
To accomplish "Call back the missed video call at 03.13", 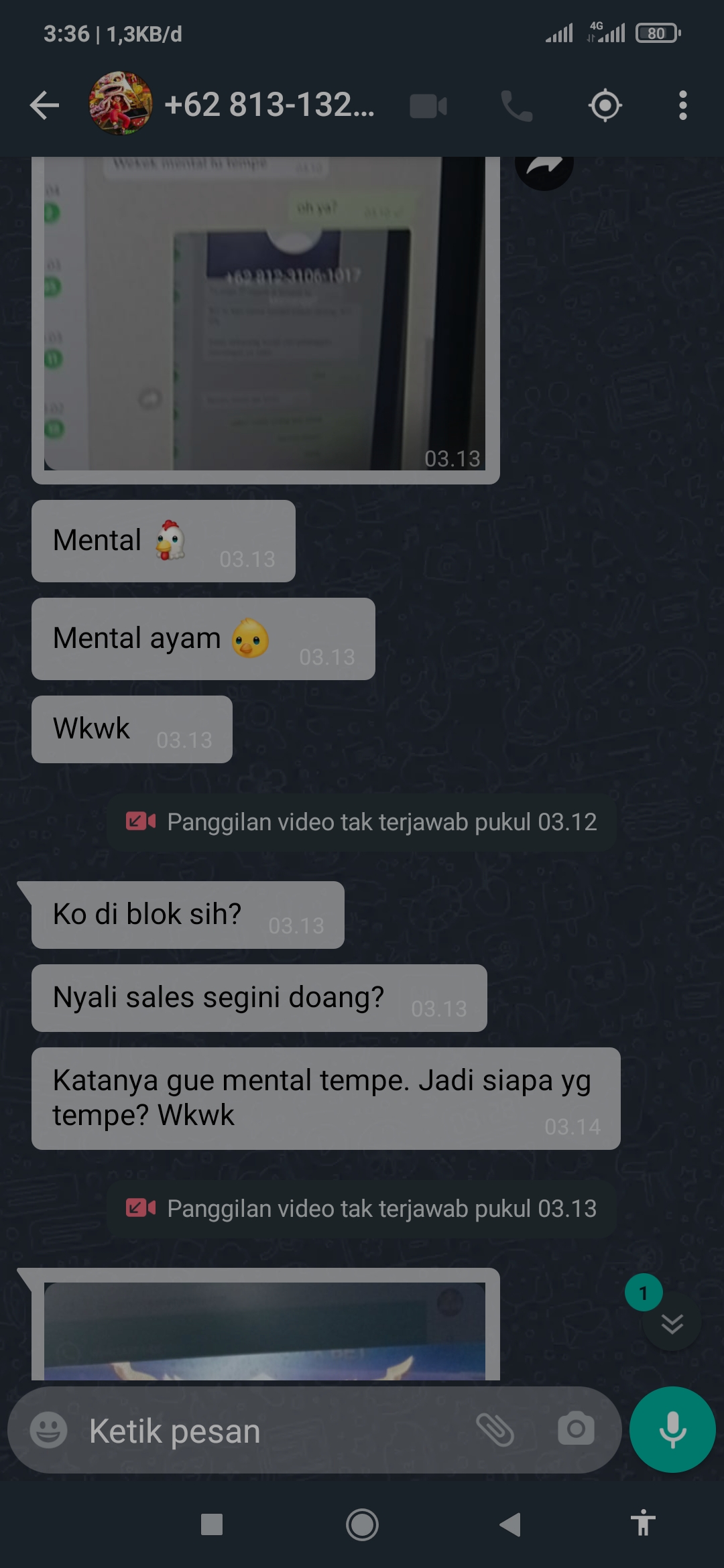I will pyautogui.click(x=362, y=1209).
